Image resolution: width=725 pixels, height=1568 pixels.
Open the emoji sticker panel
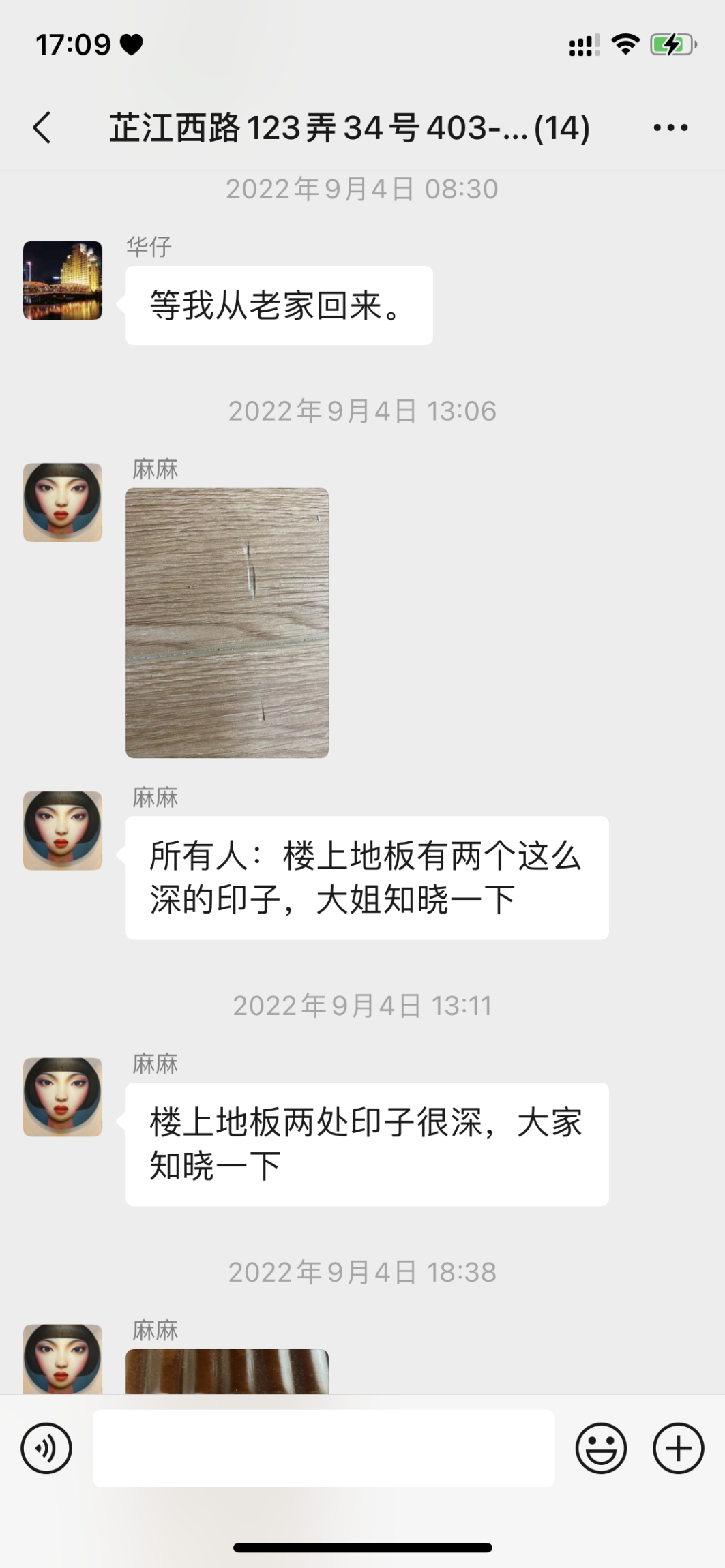601,1448
